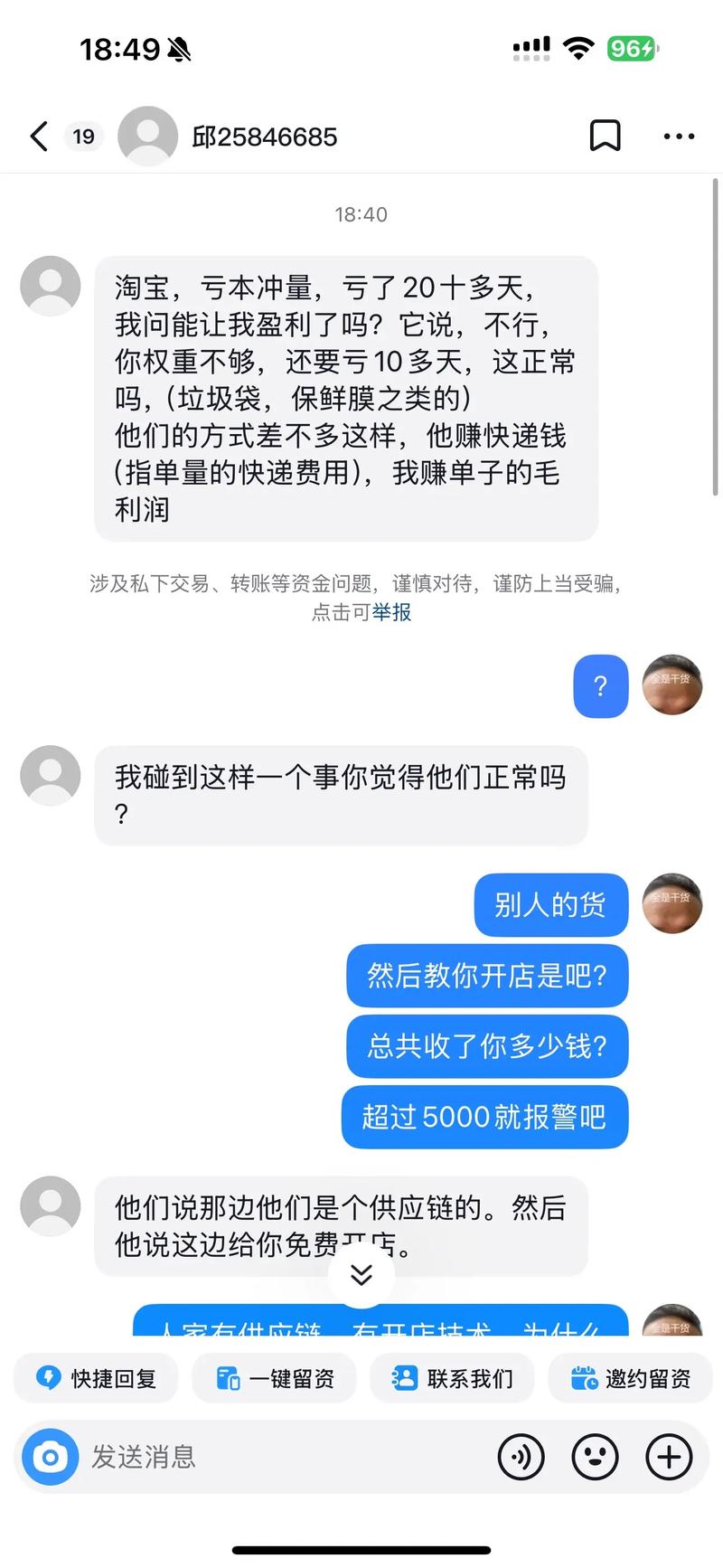Image resolution: width=723 pixels, height=1568 pixels.
Task: Choose 邀约留资 chip
Action: (631, 1378)
